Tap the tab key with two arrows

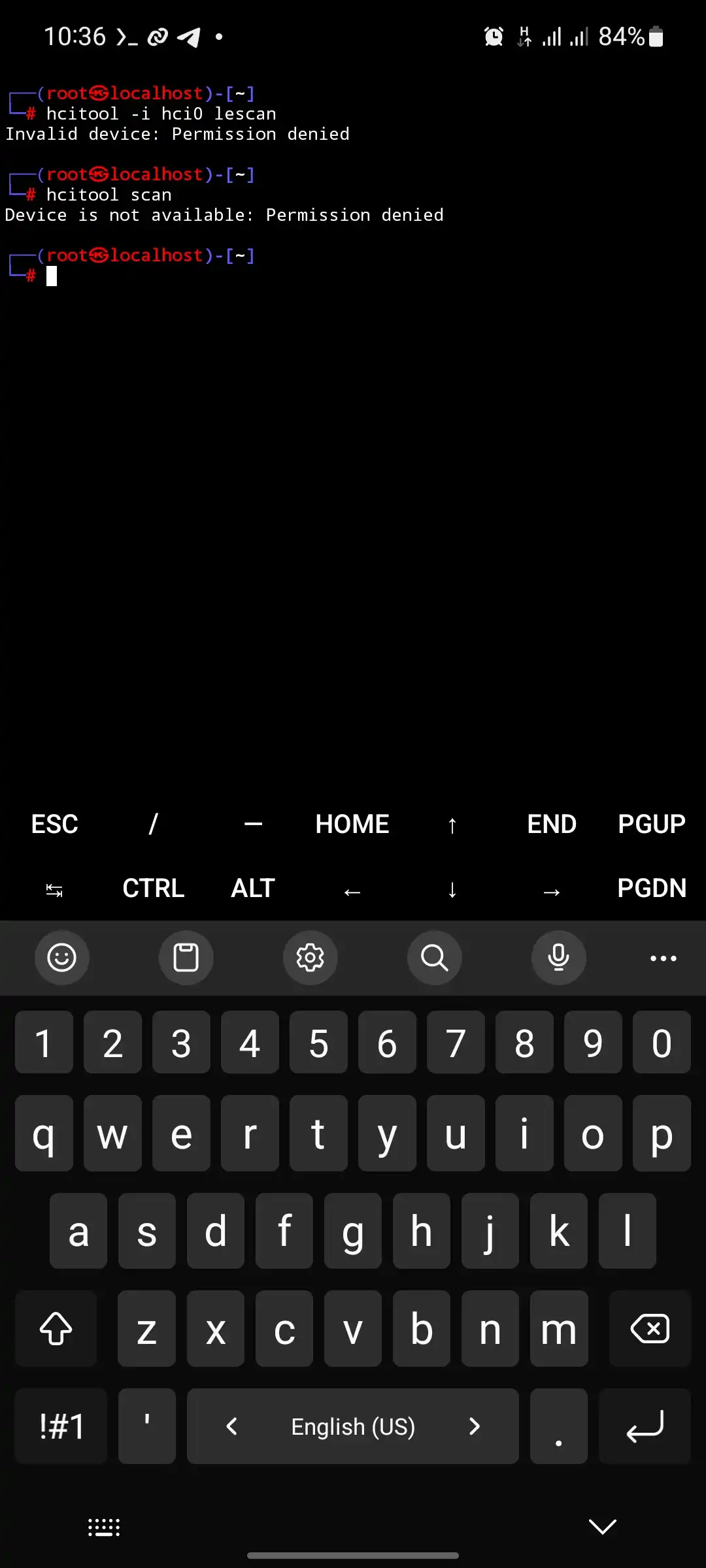coord(54,889)
